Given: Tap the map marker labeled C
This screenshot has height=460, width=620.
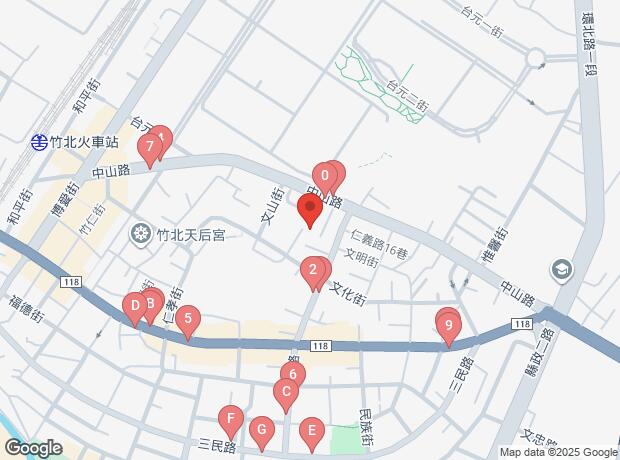Looking at the screenshot, I should (286, 396).
